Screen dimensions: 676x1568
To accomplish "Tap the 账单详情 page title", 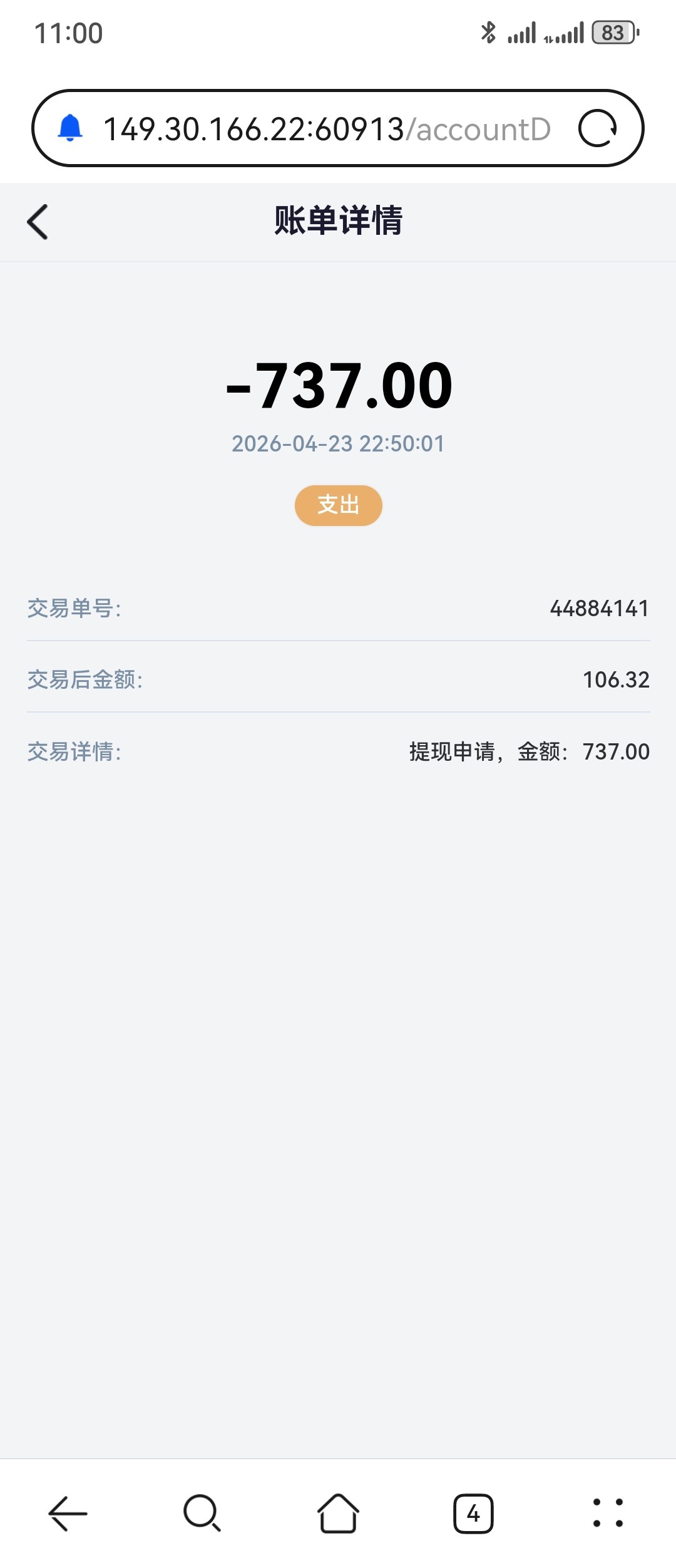I will (x=338, y=220).
